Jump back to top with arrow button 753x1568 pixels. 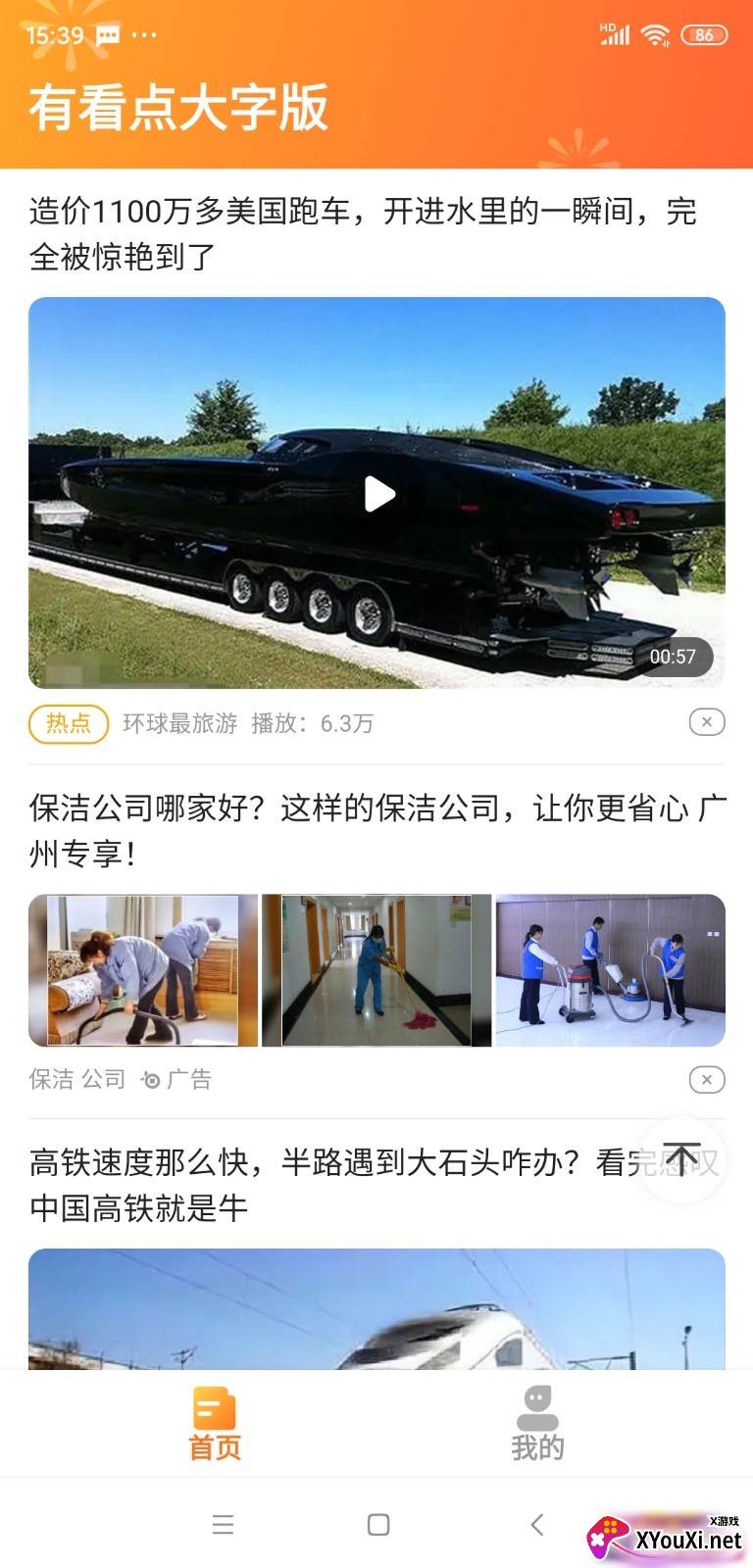(x=681, y=1159)
